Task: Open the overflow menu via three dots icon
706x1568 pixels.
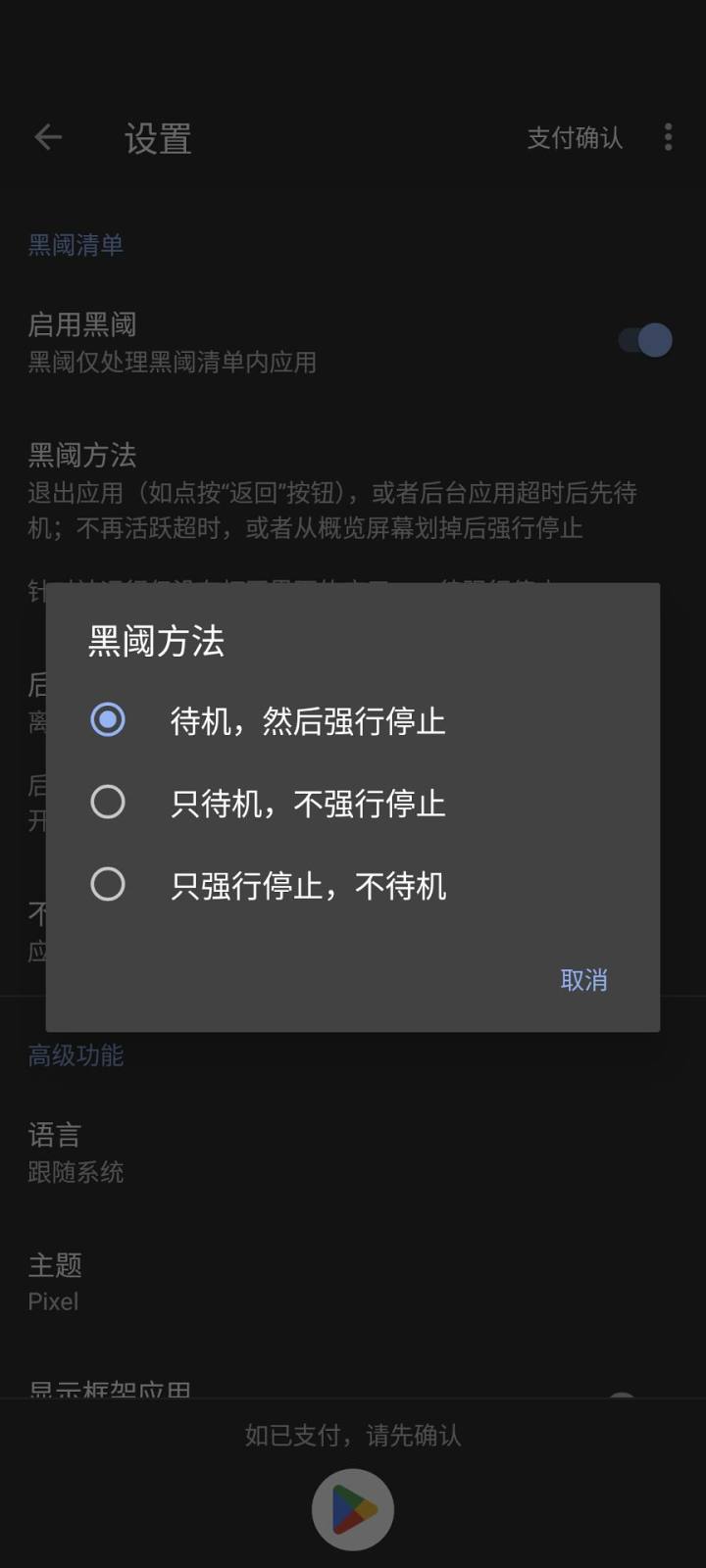Action: tap(668, 137)
